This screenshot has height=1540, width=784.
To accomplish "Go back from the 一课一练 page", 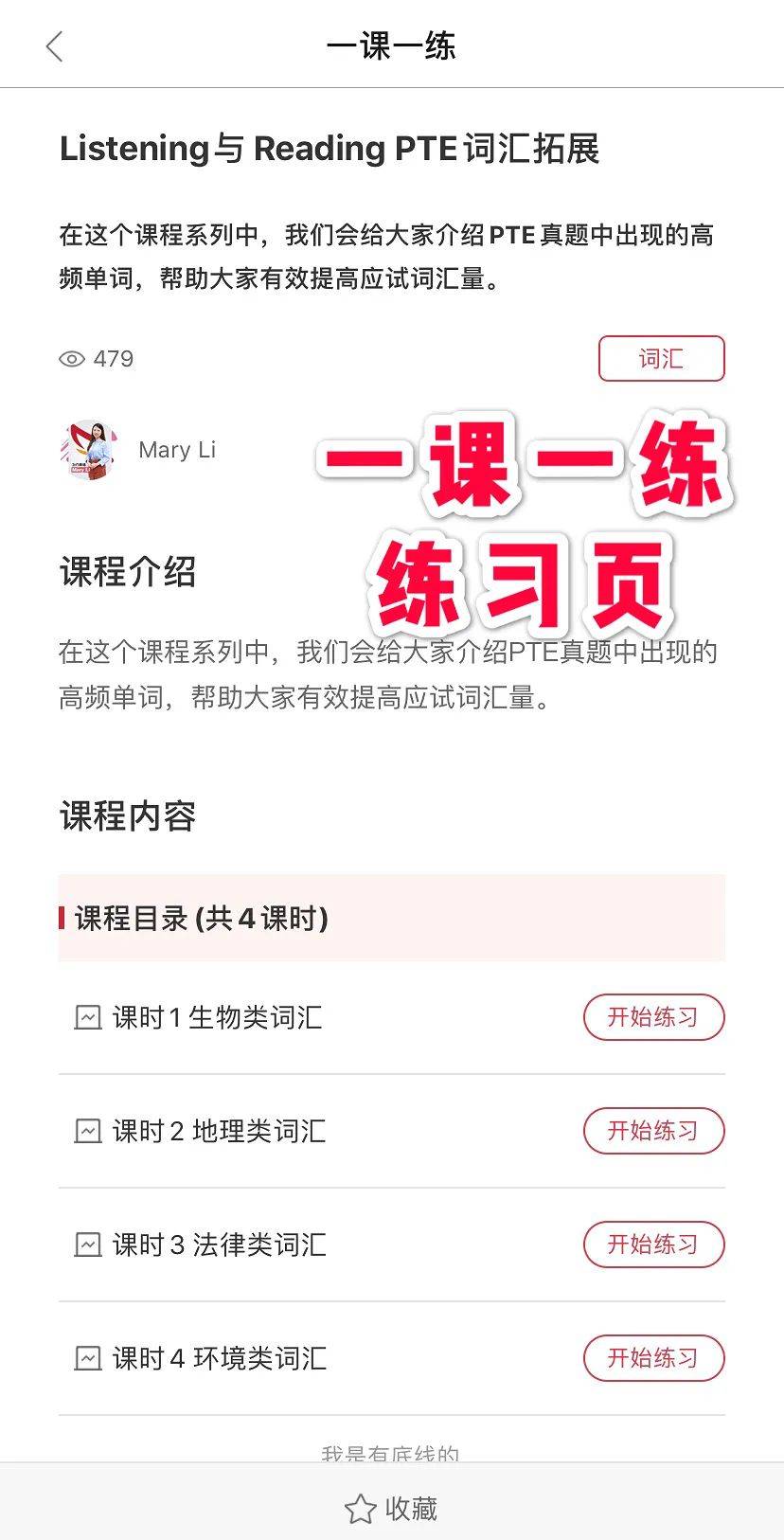I will [x=54, y=45].
